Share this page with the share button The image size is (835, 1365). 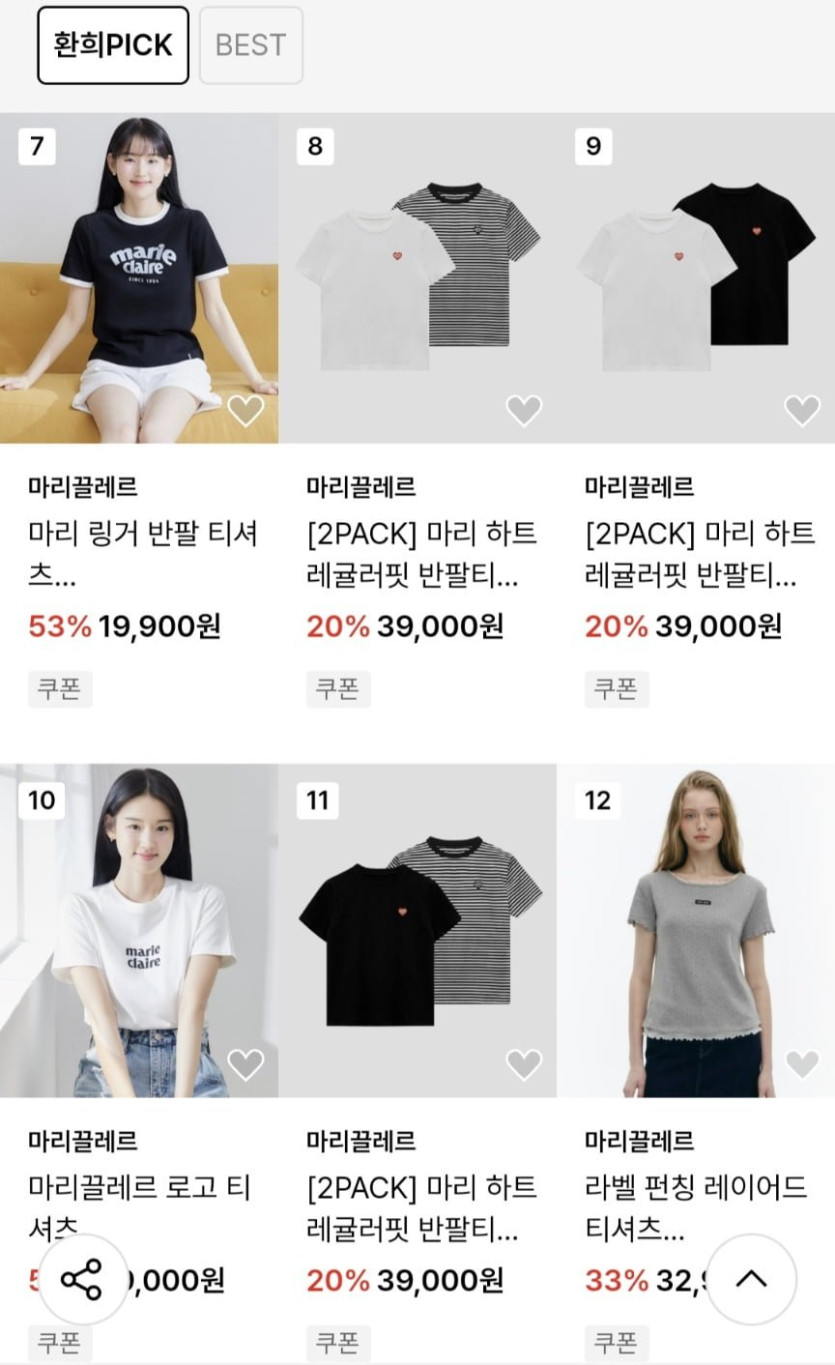(81, 1279)
